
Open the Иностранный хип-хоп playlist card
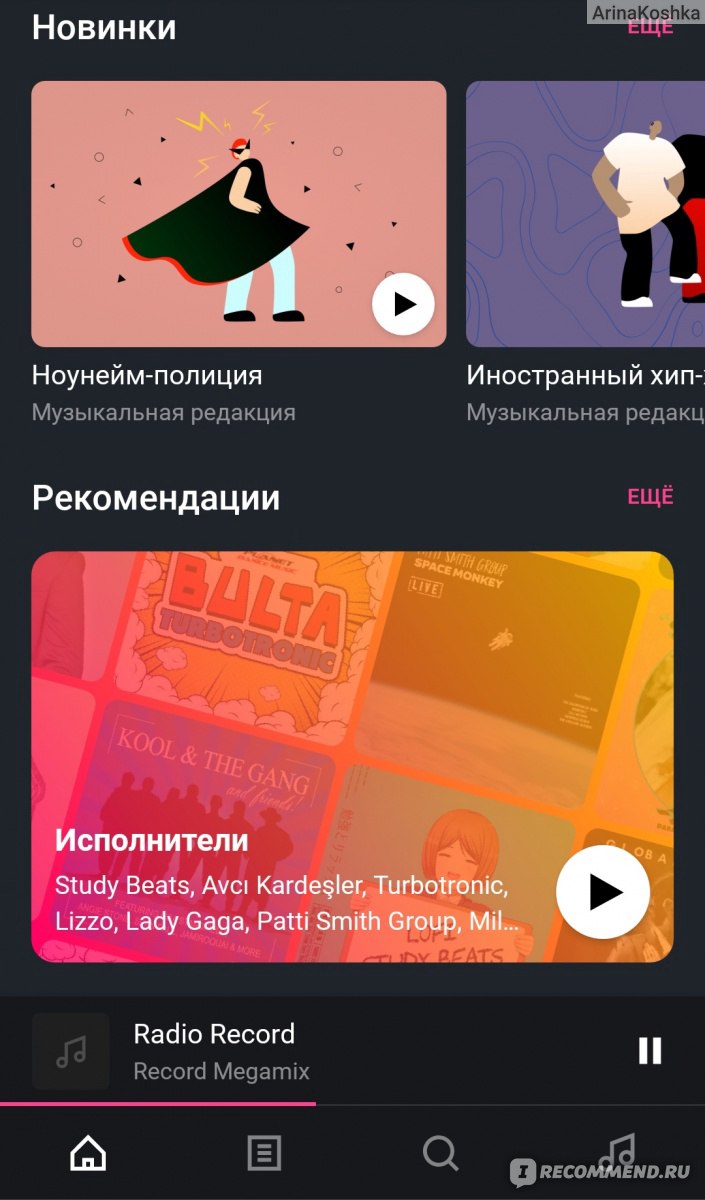click(586, 214)
